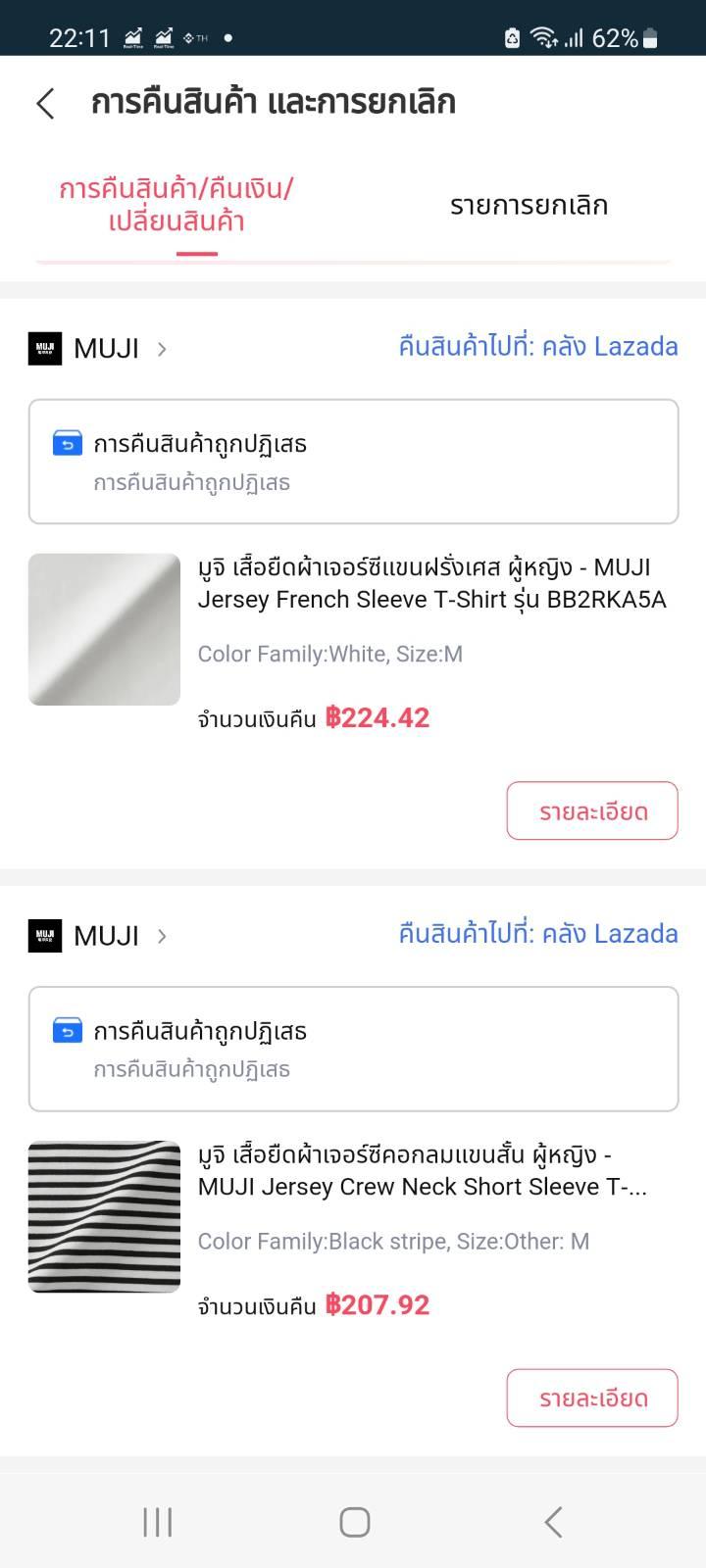The image size is (706, 1568).
Task: View the white French Sleeve T-Shirt product
Action: click(104, 629)
